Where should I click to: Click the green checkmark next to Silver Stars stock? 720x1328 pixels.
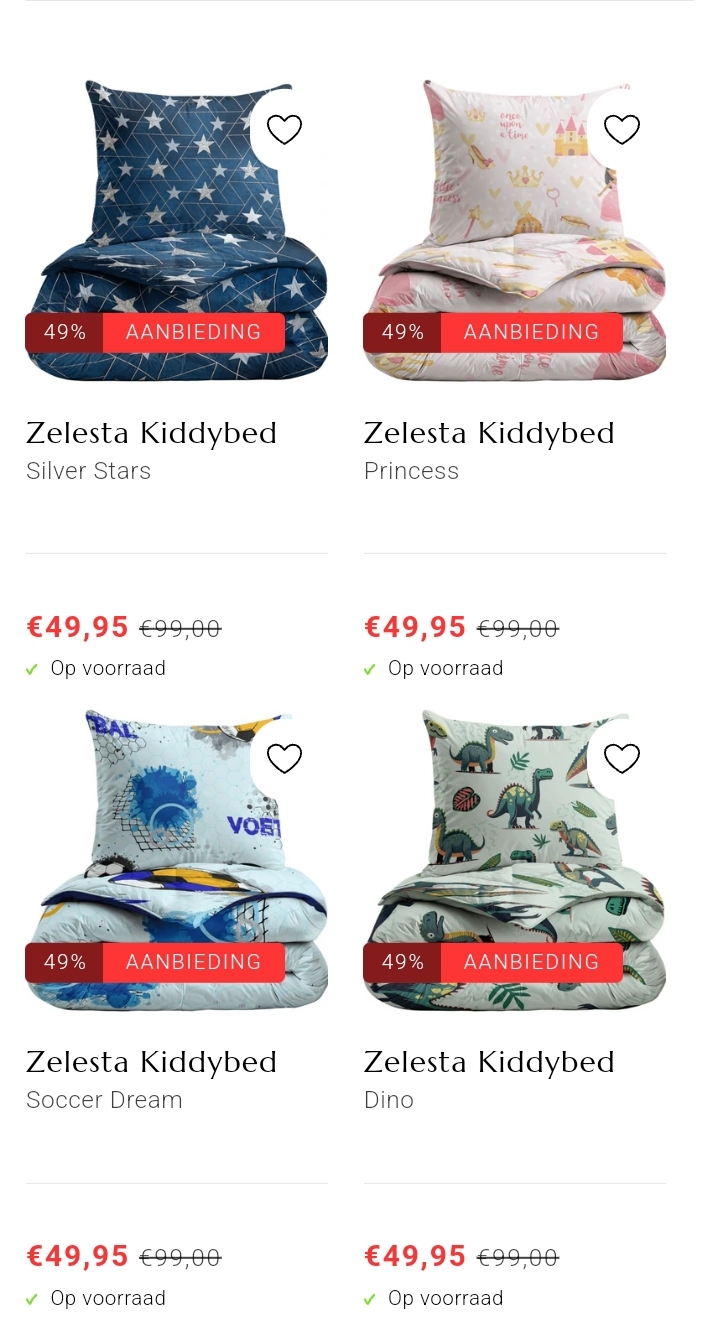(32, 668)
